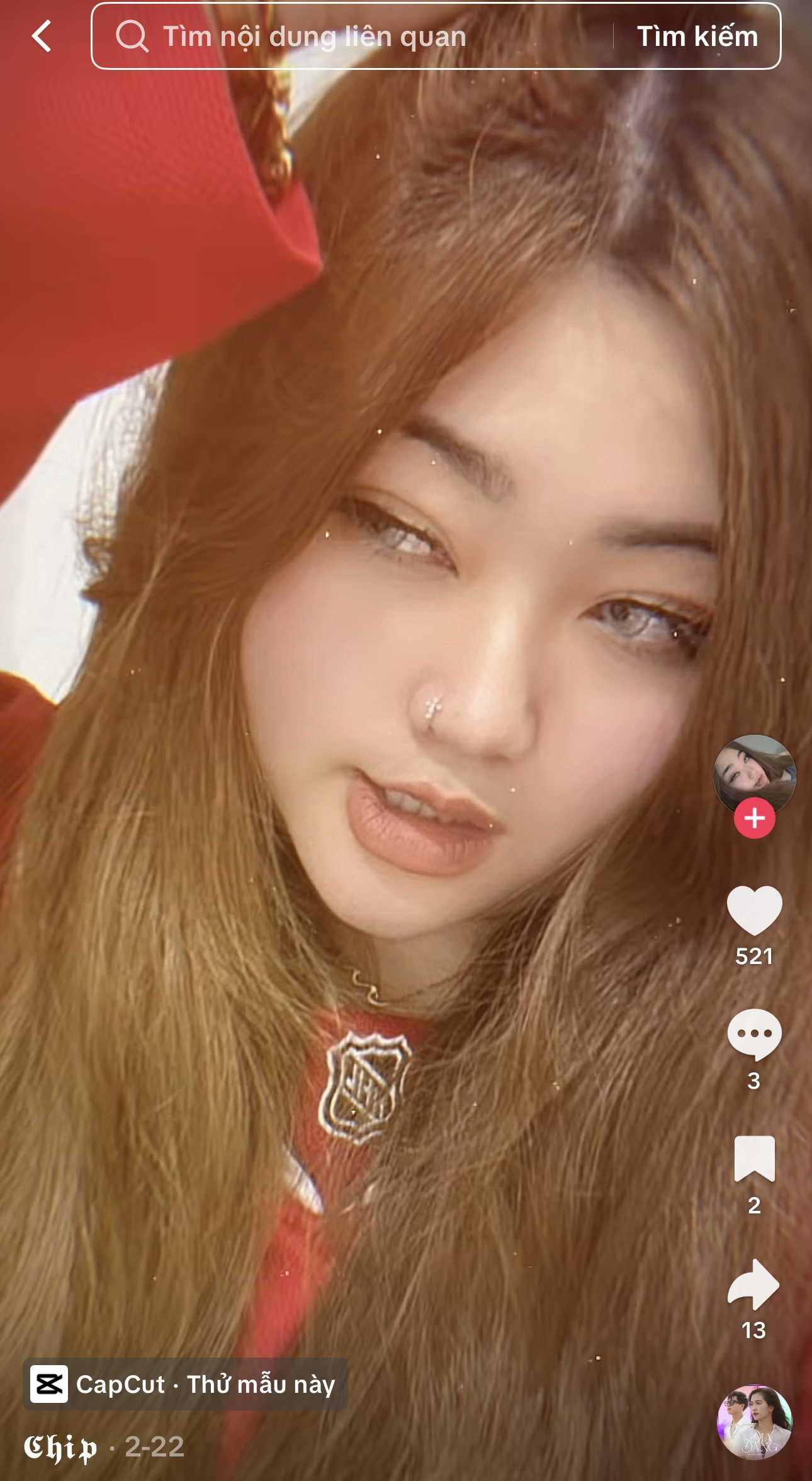Tap the 'Tìm nội dung liên quan' search field

(x=352, y=37)
